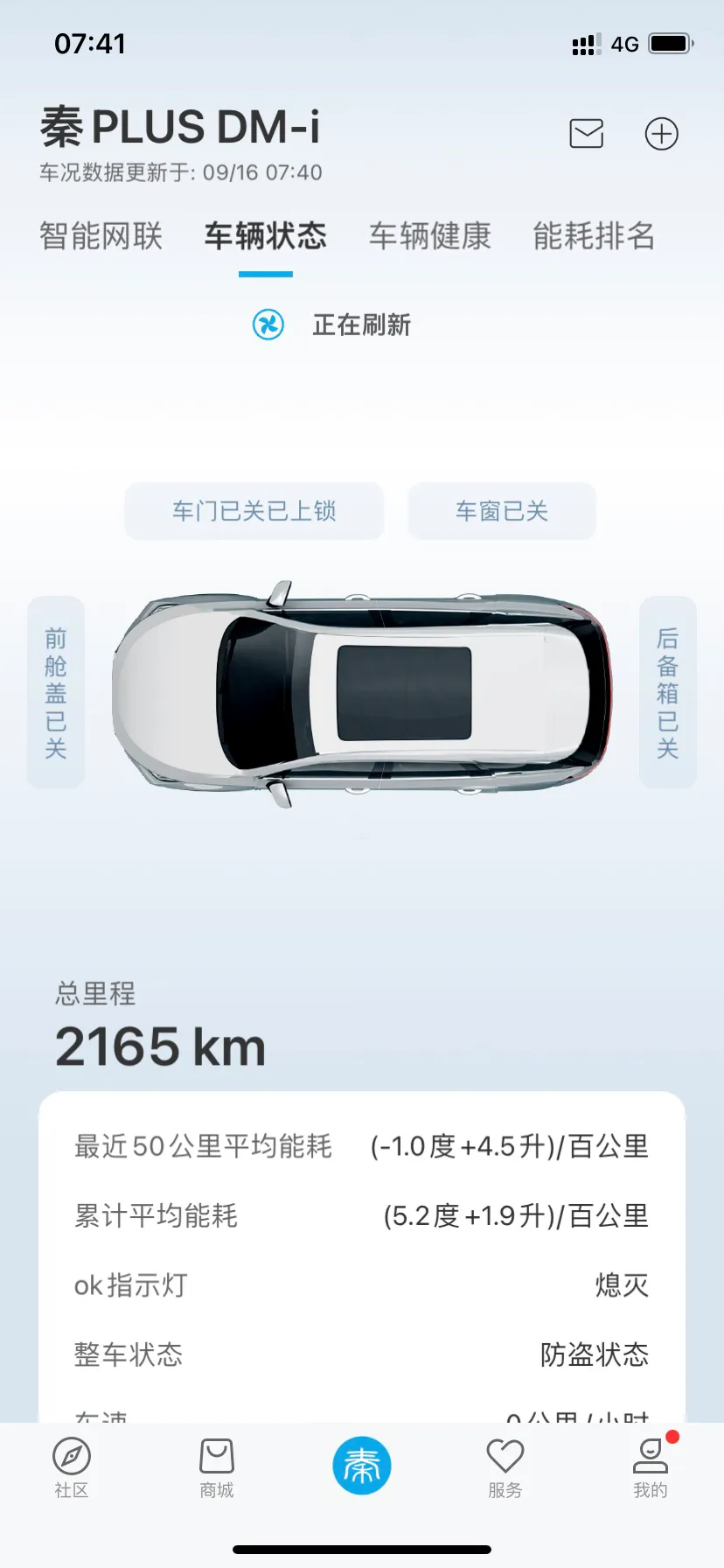This screenshot has height=1568, width=724.
Task: Open the messages envelope icon
Action: click(x=586, y=134)
